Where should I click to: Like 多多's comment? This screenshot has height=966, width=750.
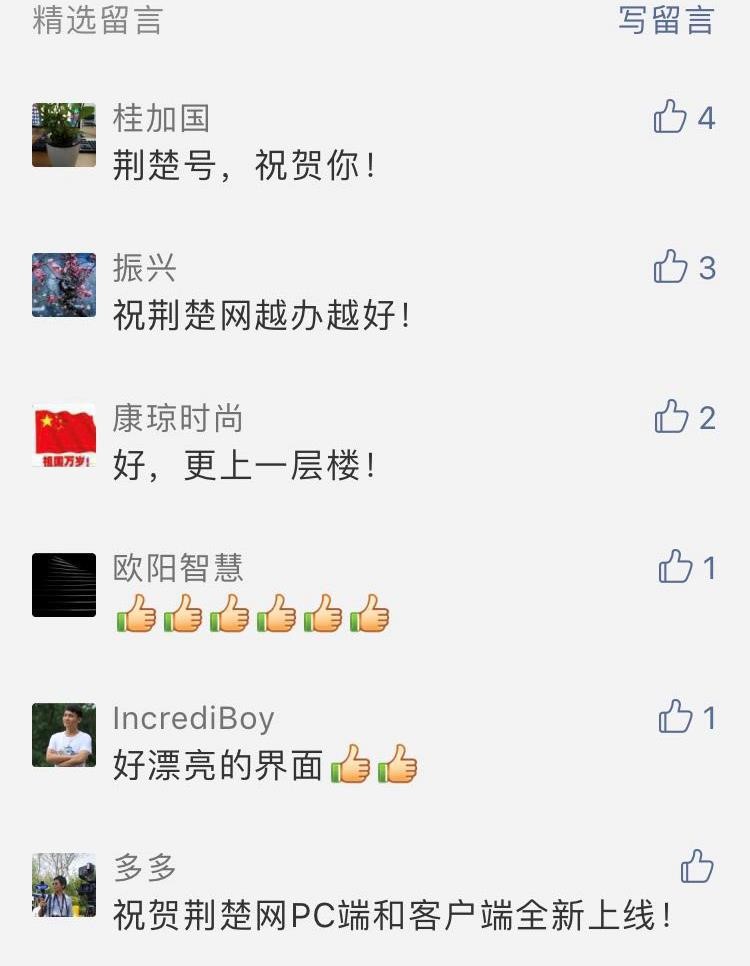[697, 866]
